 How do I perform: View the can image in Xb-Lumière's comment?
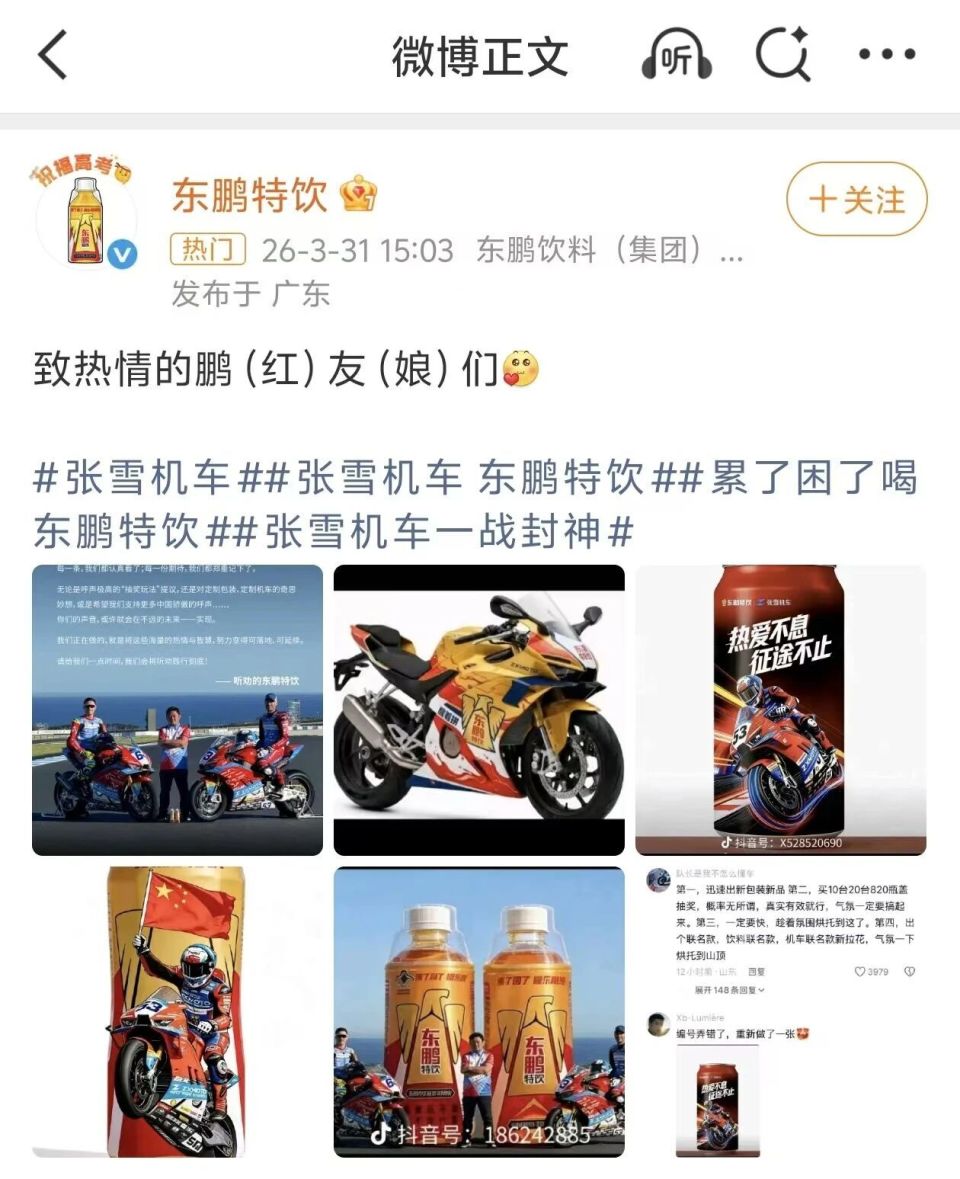click(720, 1100)
